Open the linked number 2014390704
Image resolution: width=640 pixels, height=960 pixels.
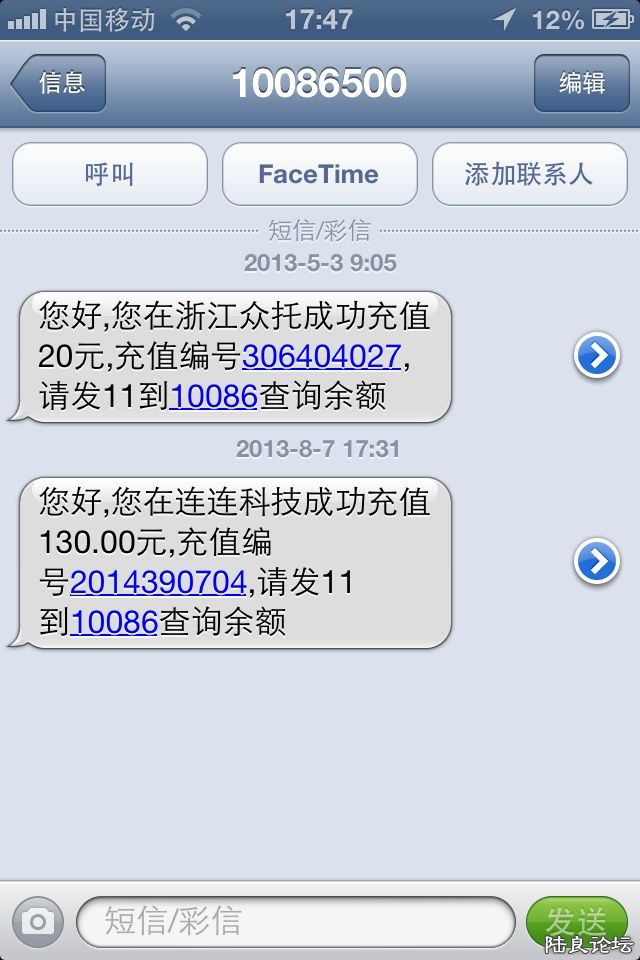tap(158, 581)
